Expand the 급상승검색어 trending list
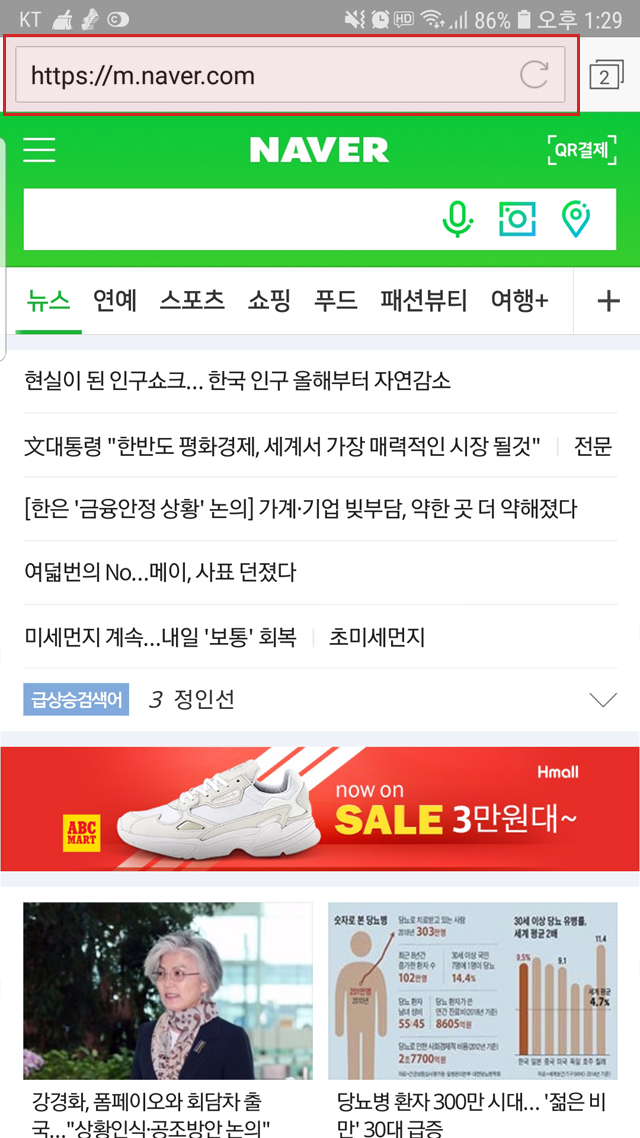The height and width of the screenshot is (1138, 640). [603, 699]
